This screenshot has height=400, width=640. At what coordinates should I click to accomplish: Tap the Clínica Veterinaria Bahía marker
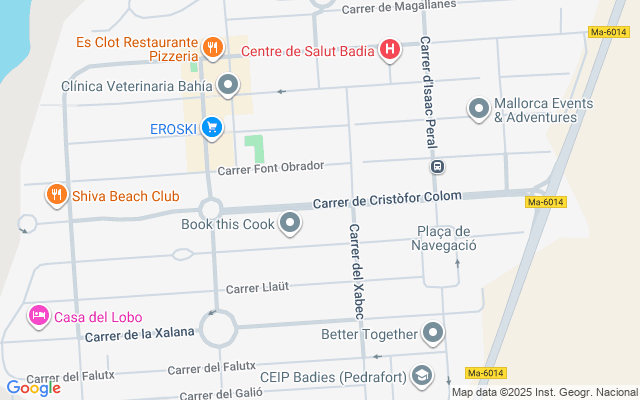tap(228, 86)
